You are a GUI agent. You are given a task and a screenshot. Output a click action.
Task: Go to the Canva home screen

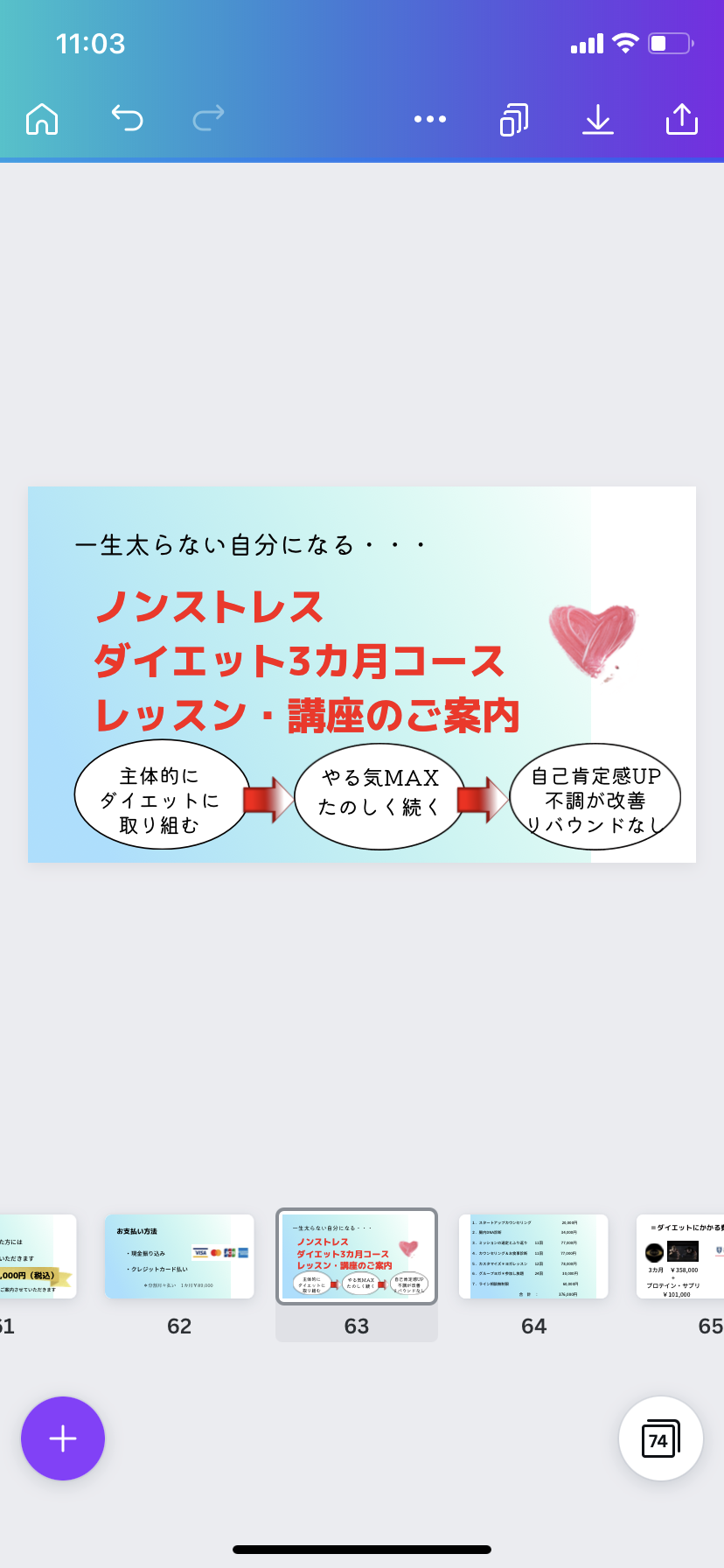[x=42, y=119]
